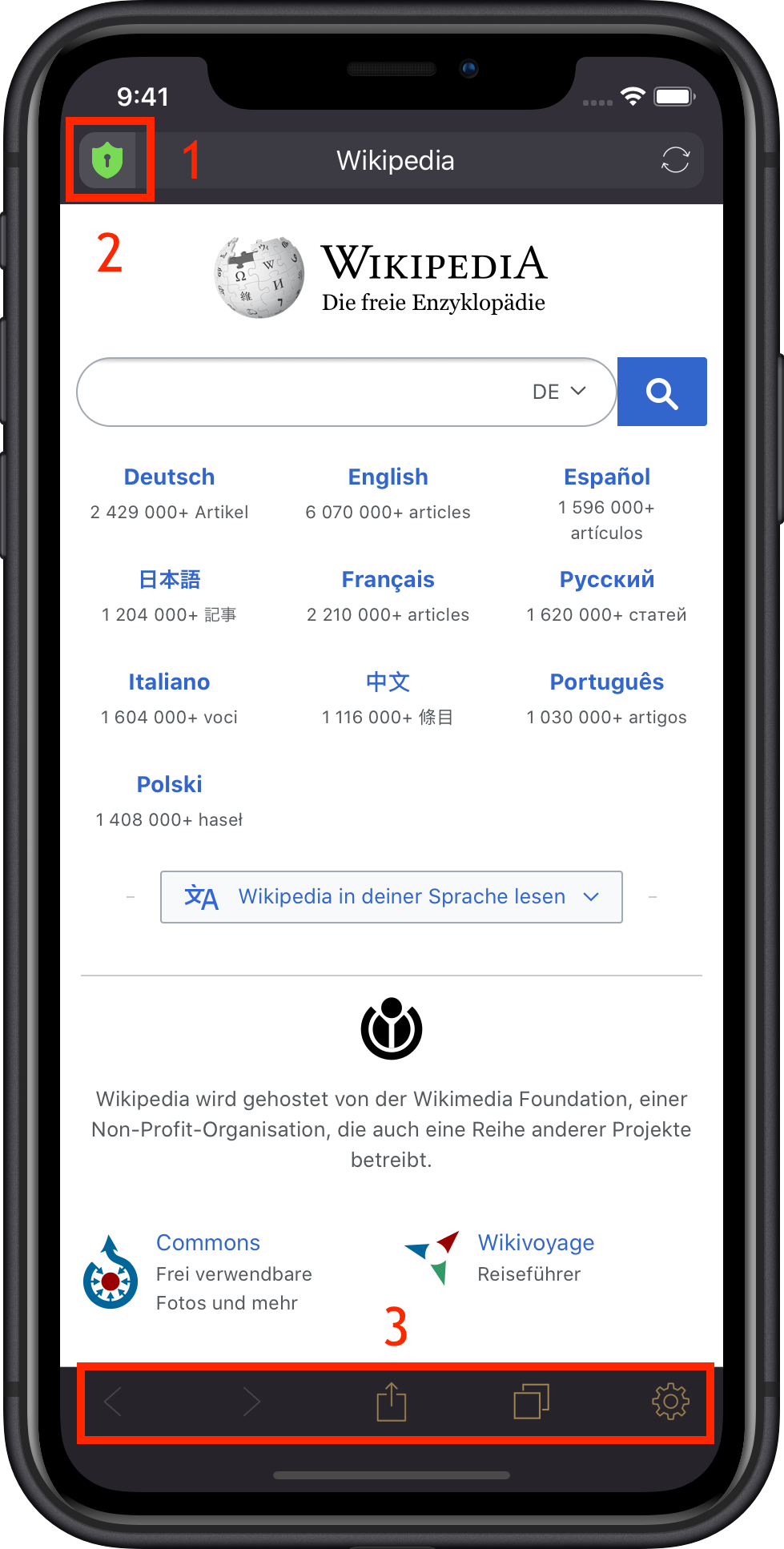Open the English Wikipedia
The image size is (784, 1549).
[388, 477]
